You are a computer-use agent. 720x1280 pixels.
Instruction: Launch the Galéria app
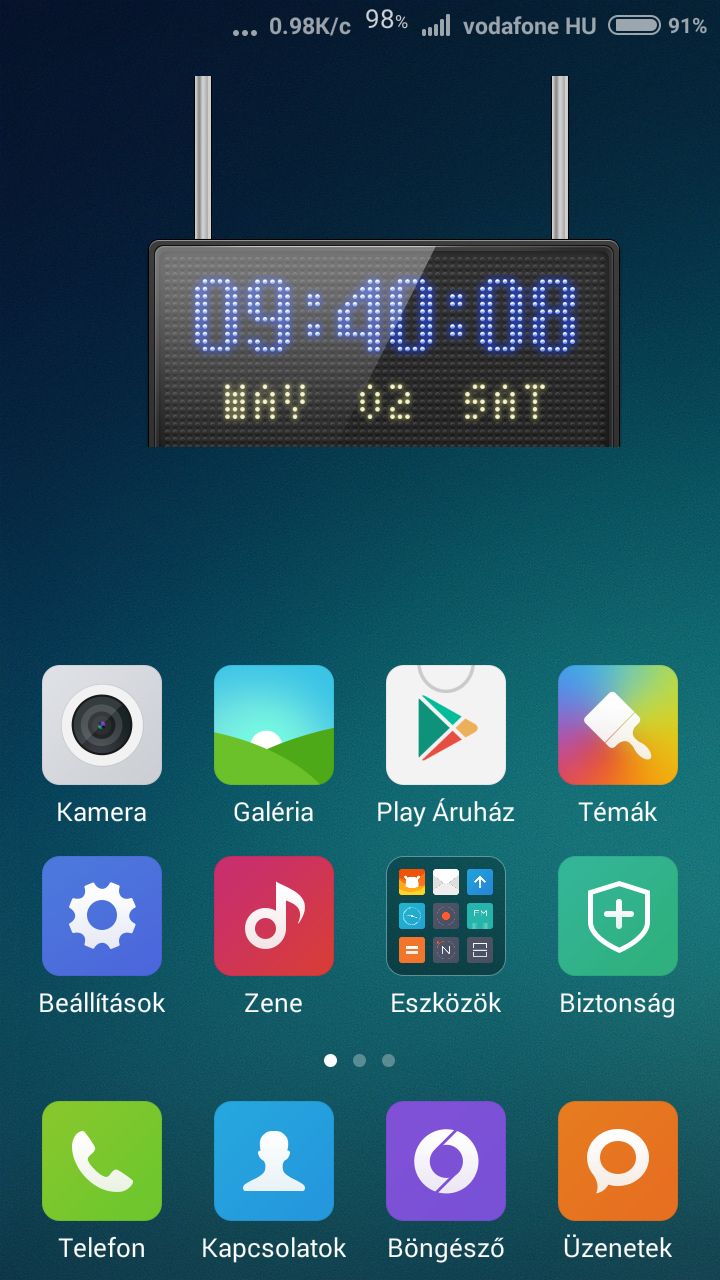click(x=274, y=725)
